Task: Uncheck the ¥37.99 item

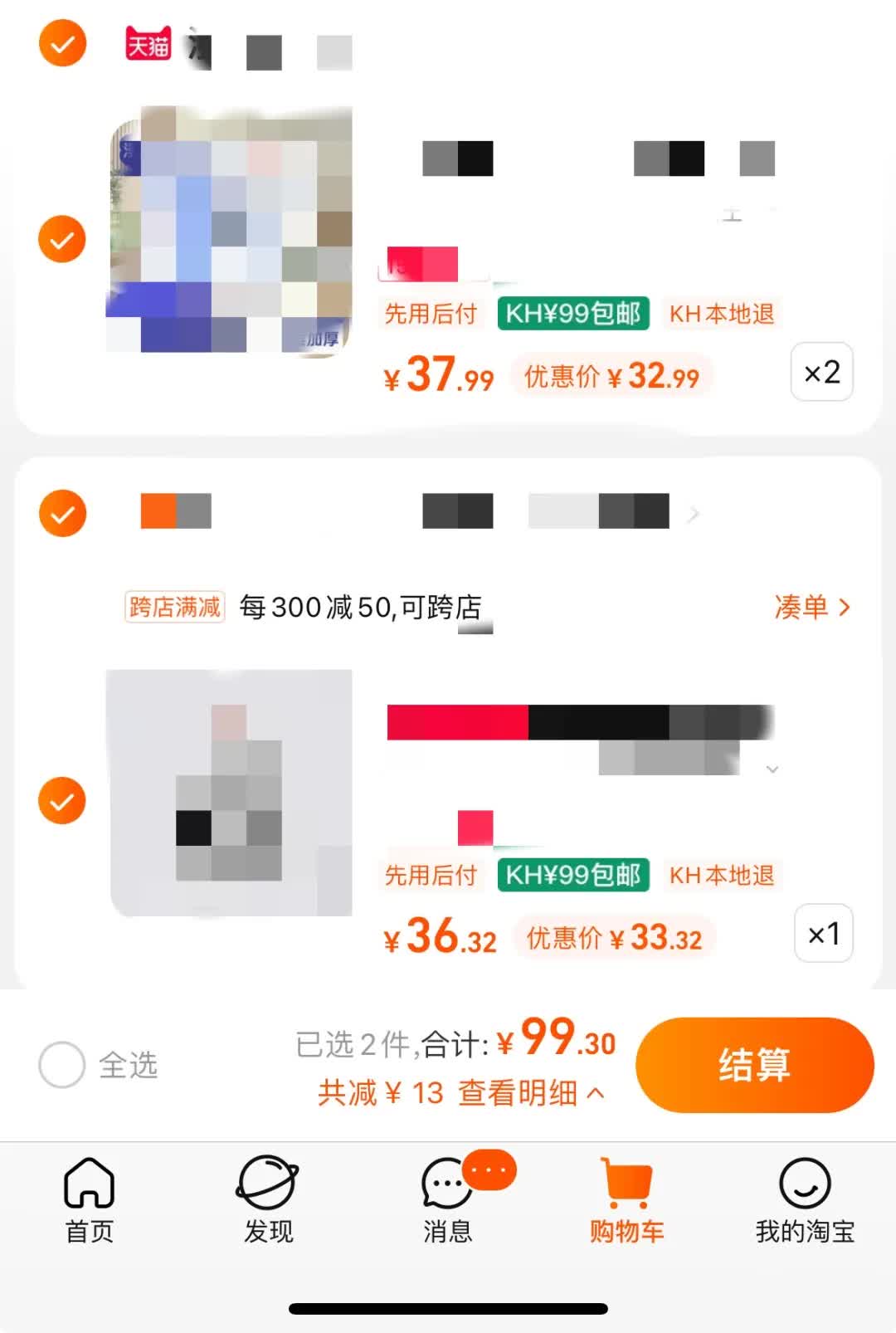Action: [62, 239]
